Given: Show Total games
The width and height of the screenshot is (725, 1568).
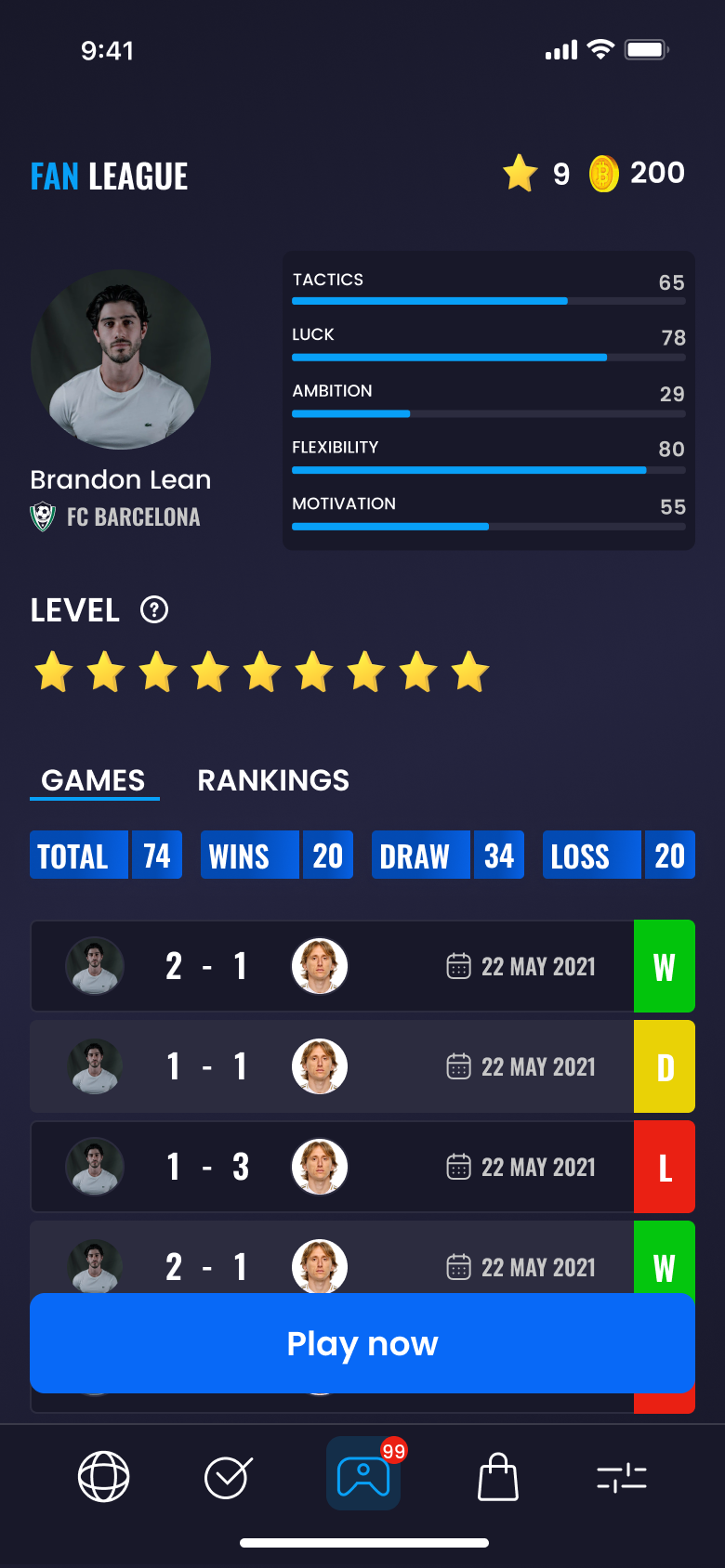Looking at the screenshot, I should click(x=106, y=855).
